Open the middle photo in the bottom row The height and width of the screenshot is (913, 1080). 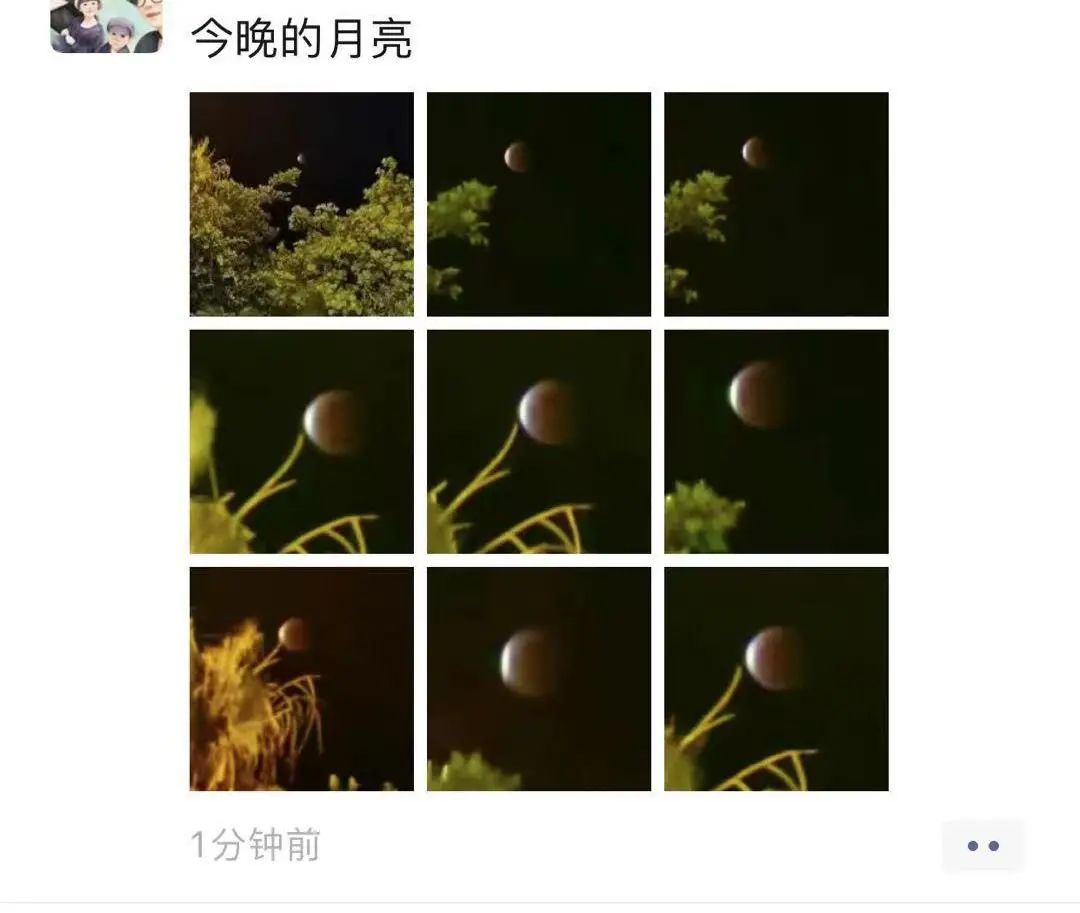(538, 679)
